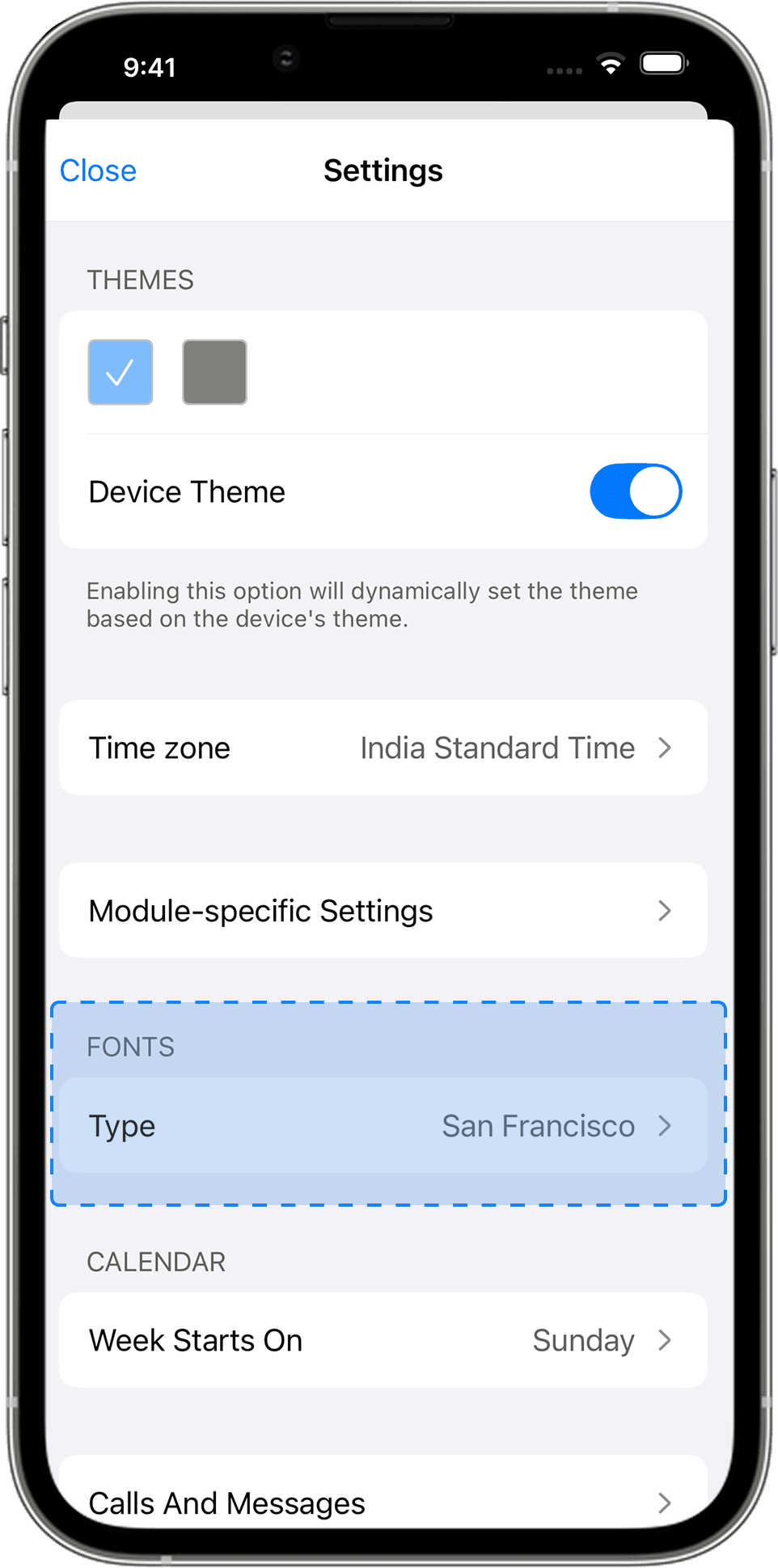Open the Week Starts On option
This screenshot has width=778, height=1568.
tap(383, 1340)
